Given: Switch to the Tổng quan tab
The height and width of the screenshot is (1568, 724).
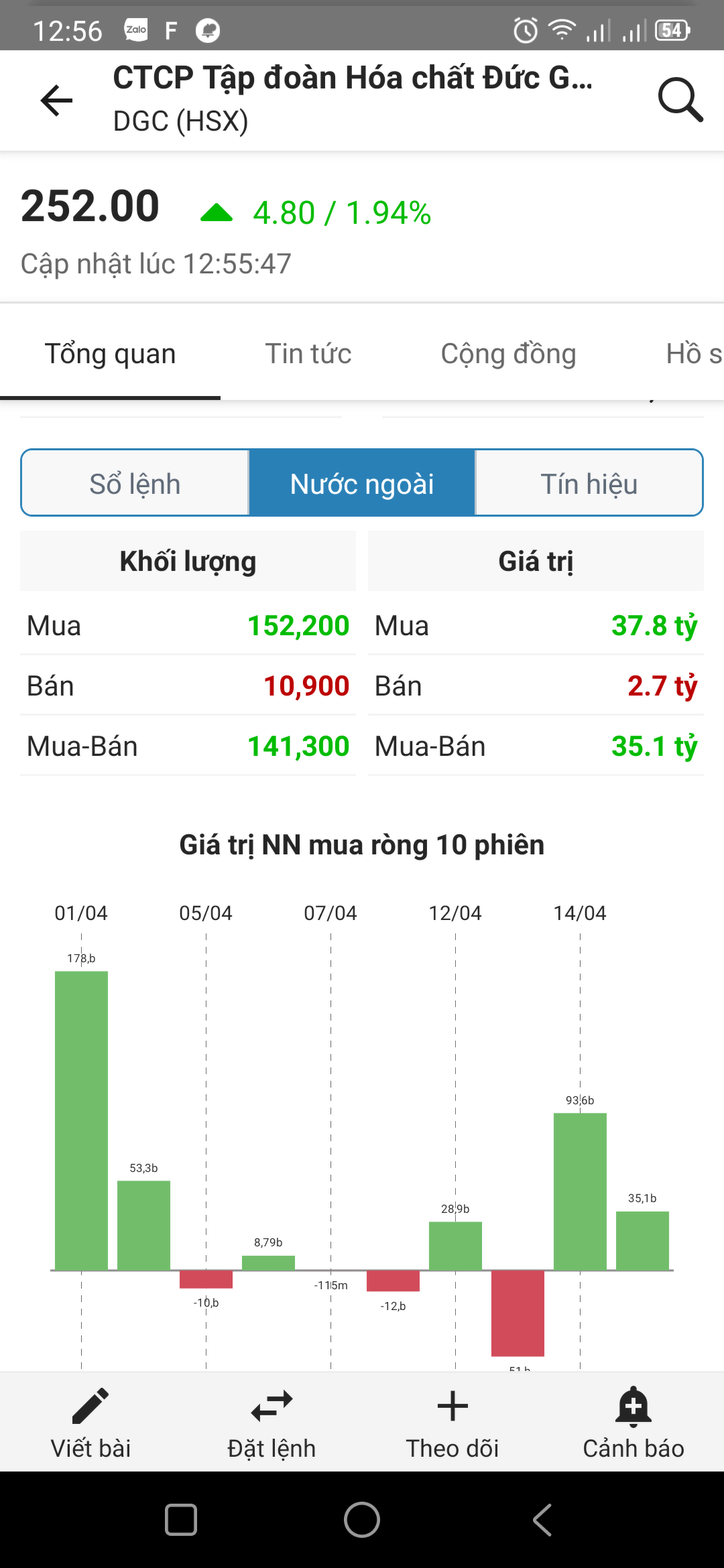Looking at the screenshot, I should point(111,354).
